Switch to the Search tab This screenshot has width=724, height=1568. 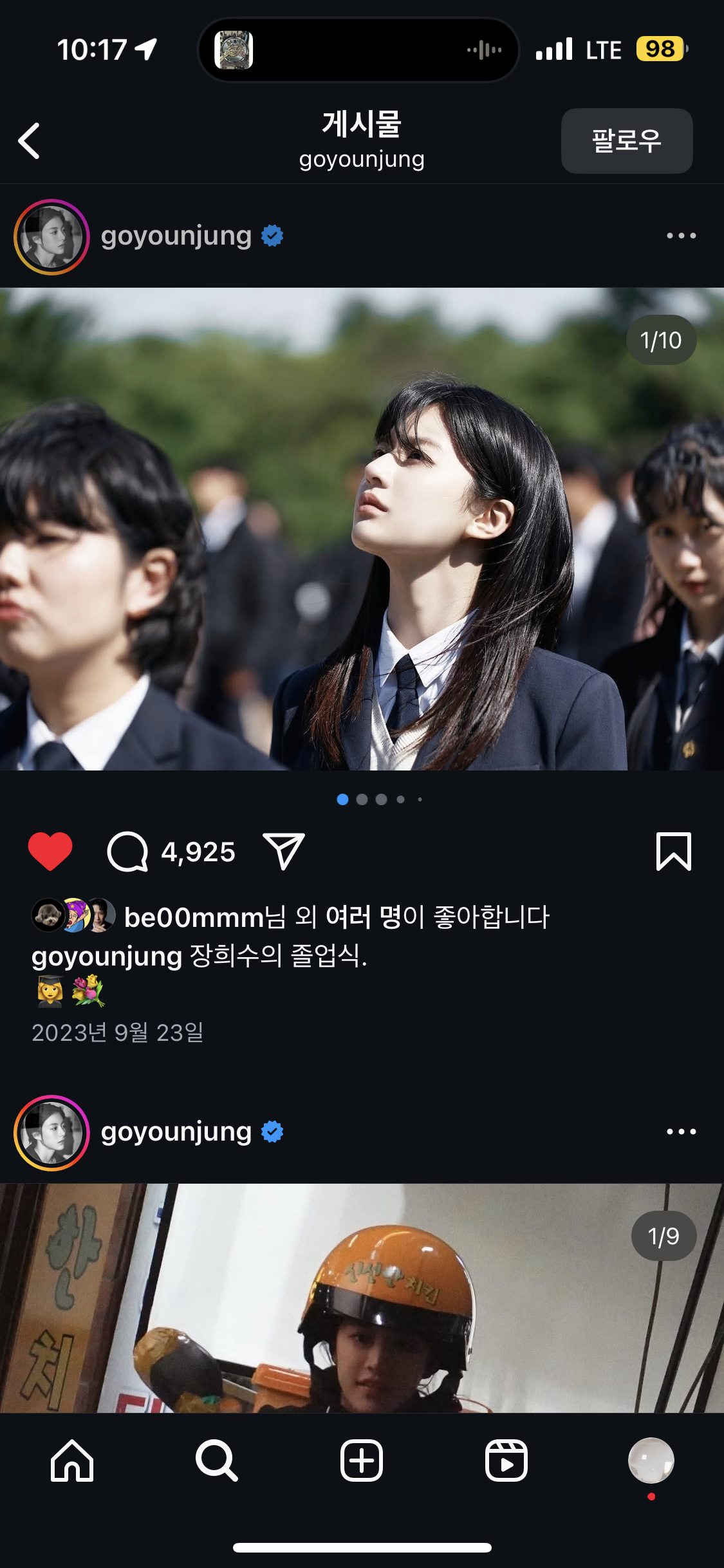(217, 1461)
